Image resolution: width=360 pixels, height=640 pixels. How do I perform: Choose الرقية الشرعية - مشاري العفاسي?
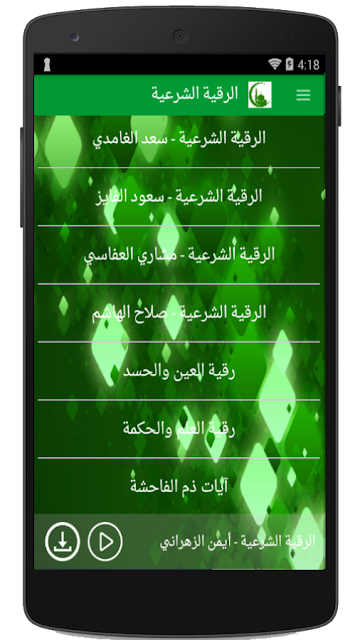click(x=179, y=255)
